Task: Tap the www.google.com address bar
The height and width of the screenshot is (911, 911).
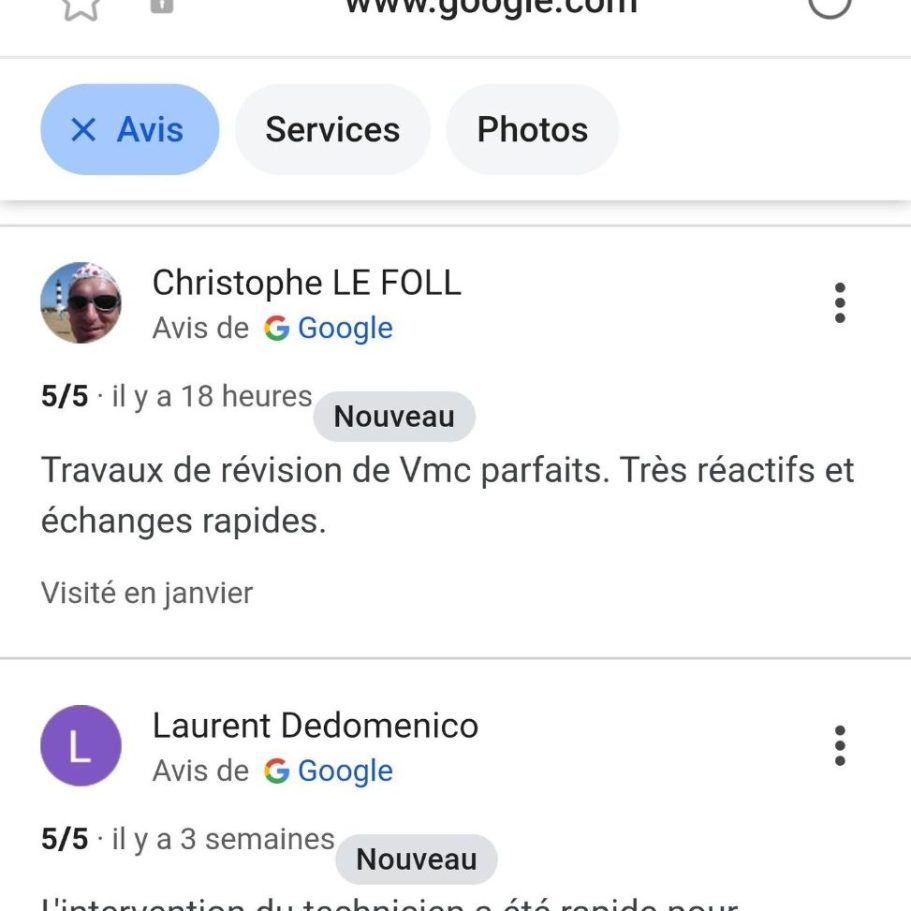Action: tap(490, 6)
